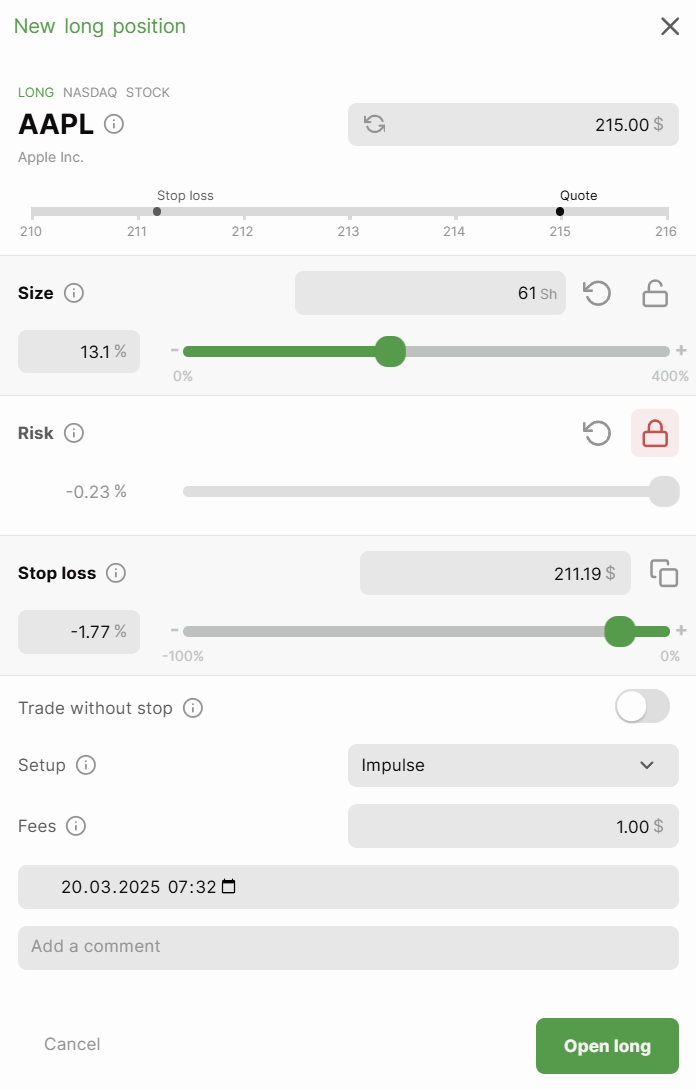Image resolution: width=696 pixels, height=1090 pixels.
Task: Edit the 215.00 price field
Action: tap(530, 125)
